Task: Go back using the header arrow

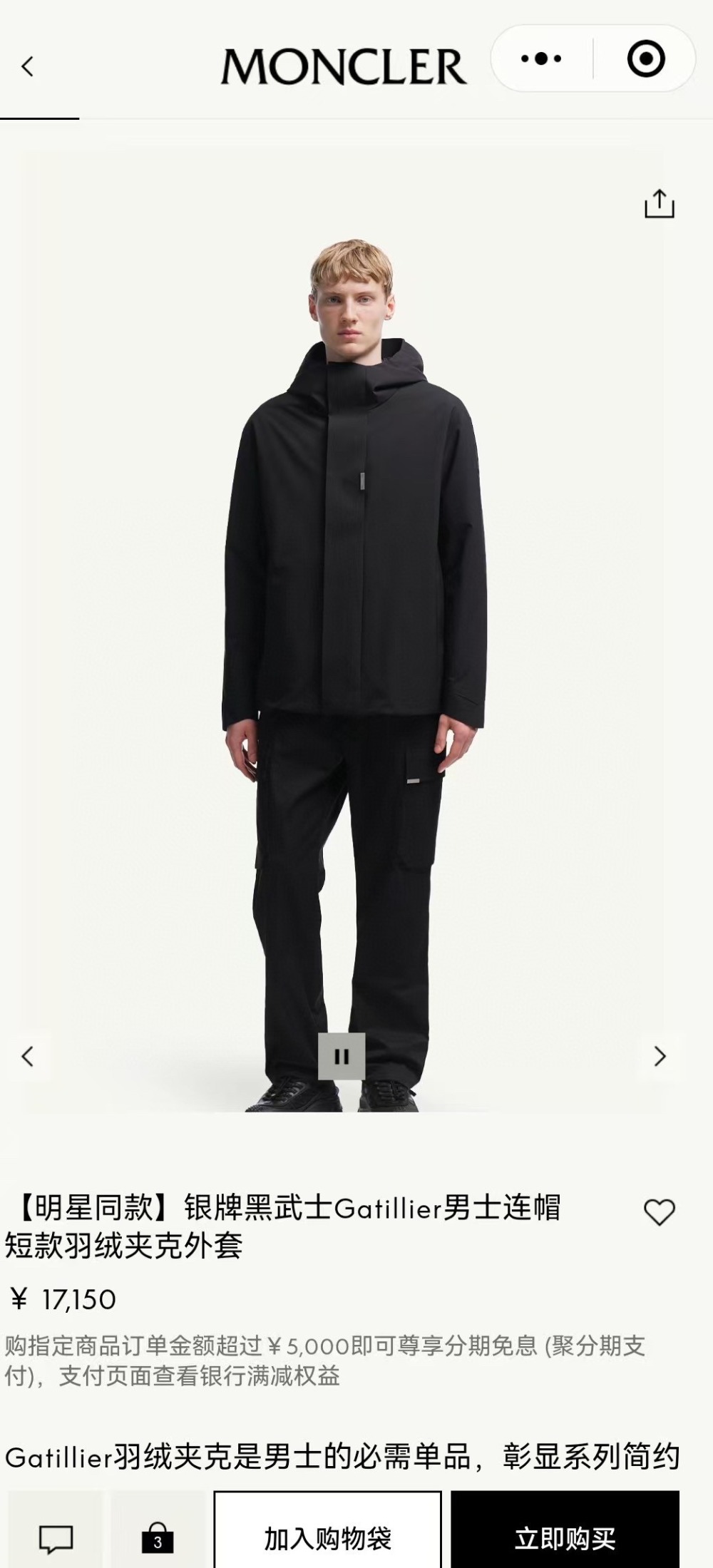Action: 28,67
